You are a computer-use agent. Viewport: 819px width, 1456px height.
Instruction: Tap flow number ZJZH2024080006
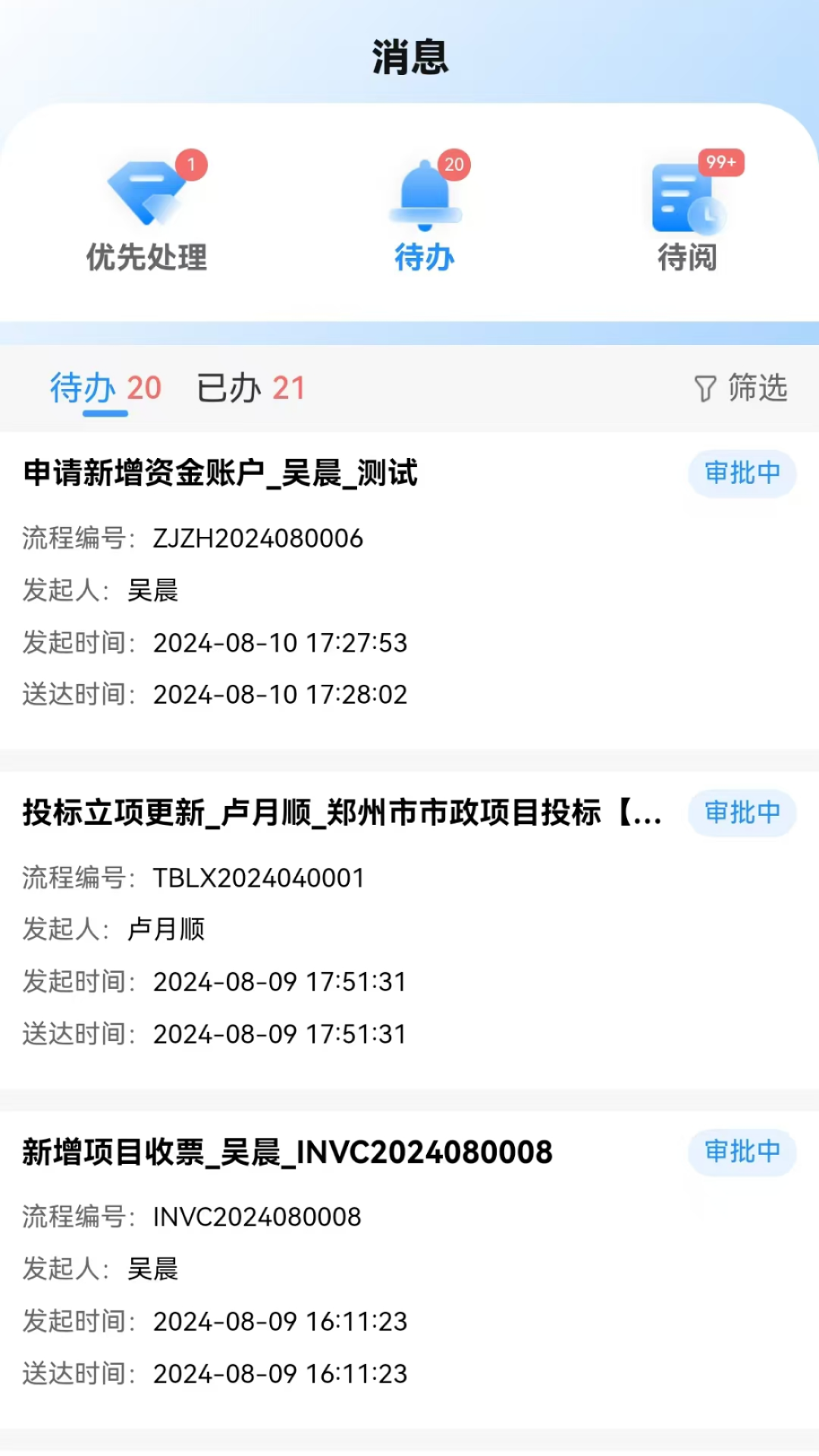(x=258, y=540)
